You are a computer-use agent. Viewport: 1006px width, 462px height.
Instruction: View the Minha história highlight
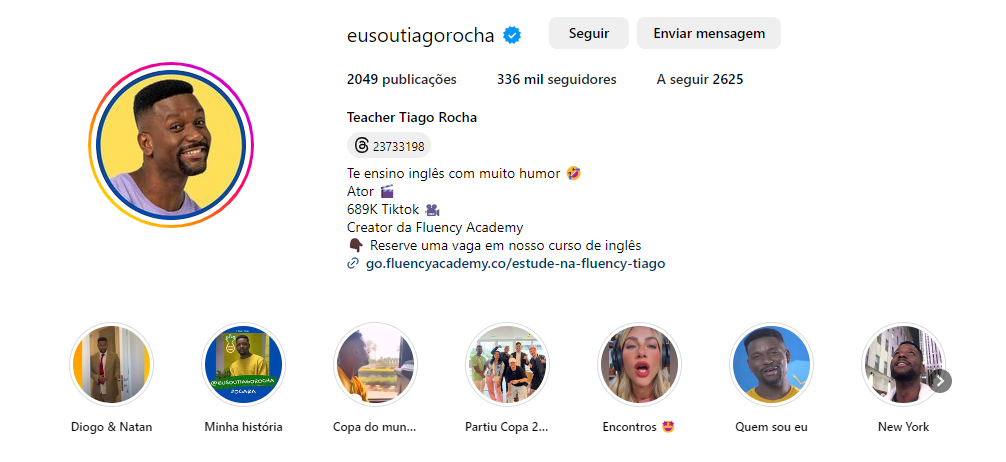(243, 364)
